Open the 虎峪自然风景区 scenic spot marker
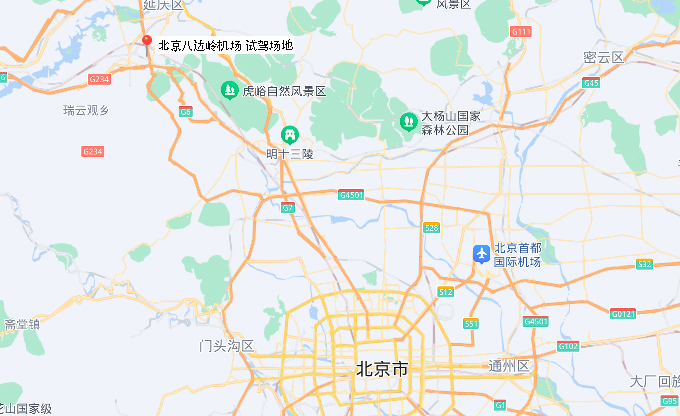Screen dimensions: 680x416 [228, 91]
